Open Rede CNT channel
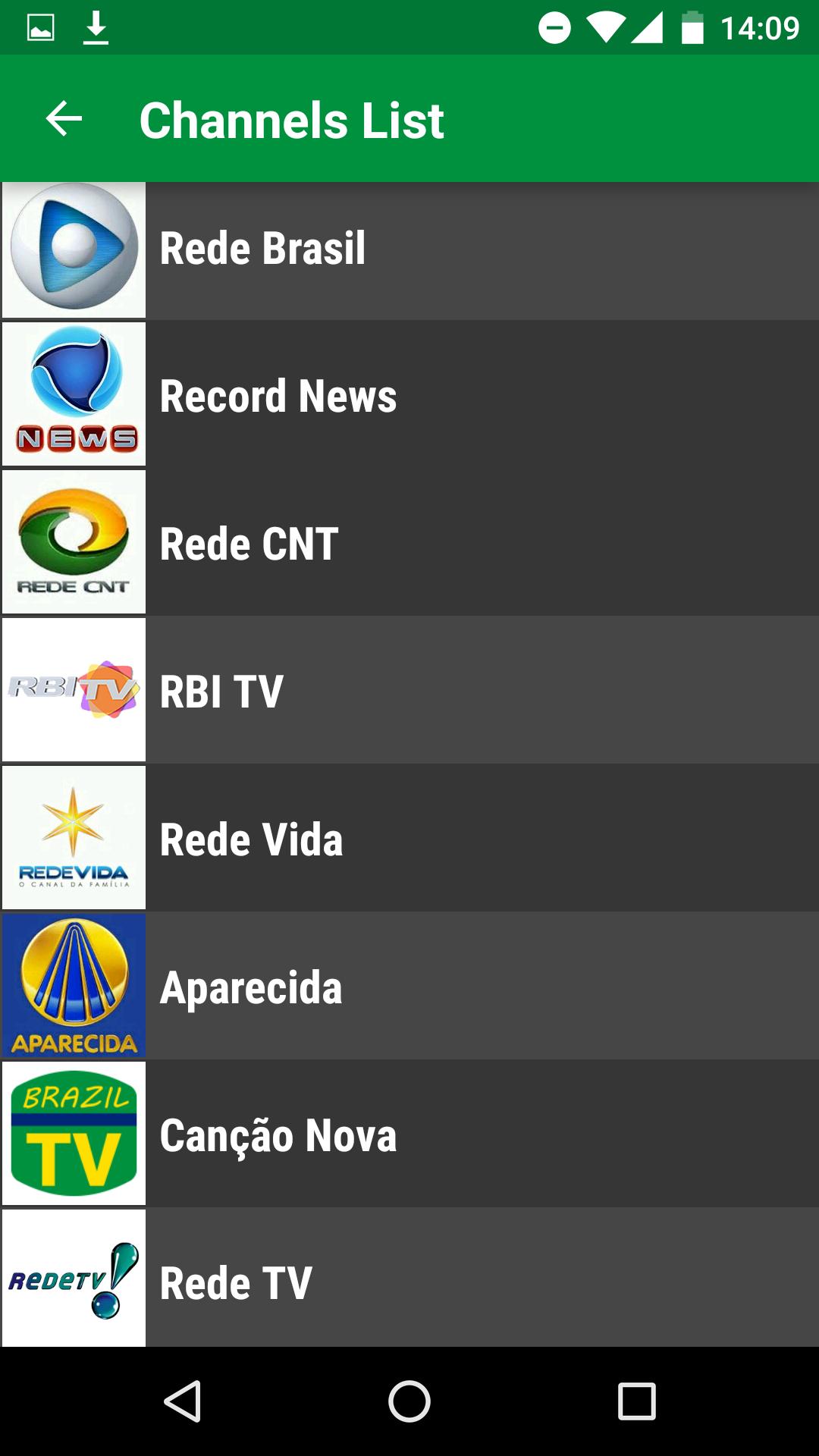The width and height of the screenshot is (819, 1456). point(409,542)
